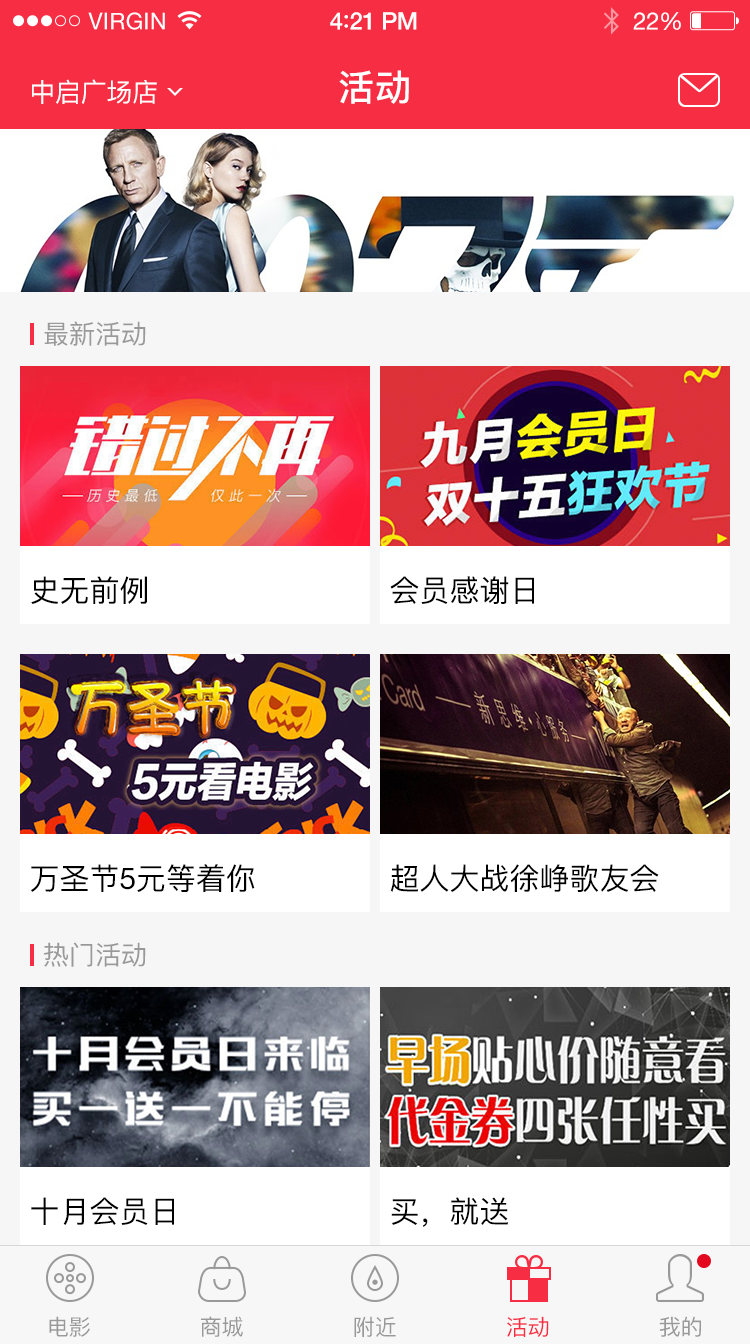The image size is (750, 1344).
Task: Switch to the 电影 tab
Action: tap(70, 1296)
